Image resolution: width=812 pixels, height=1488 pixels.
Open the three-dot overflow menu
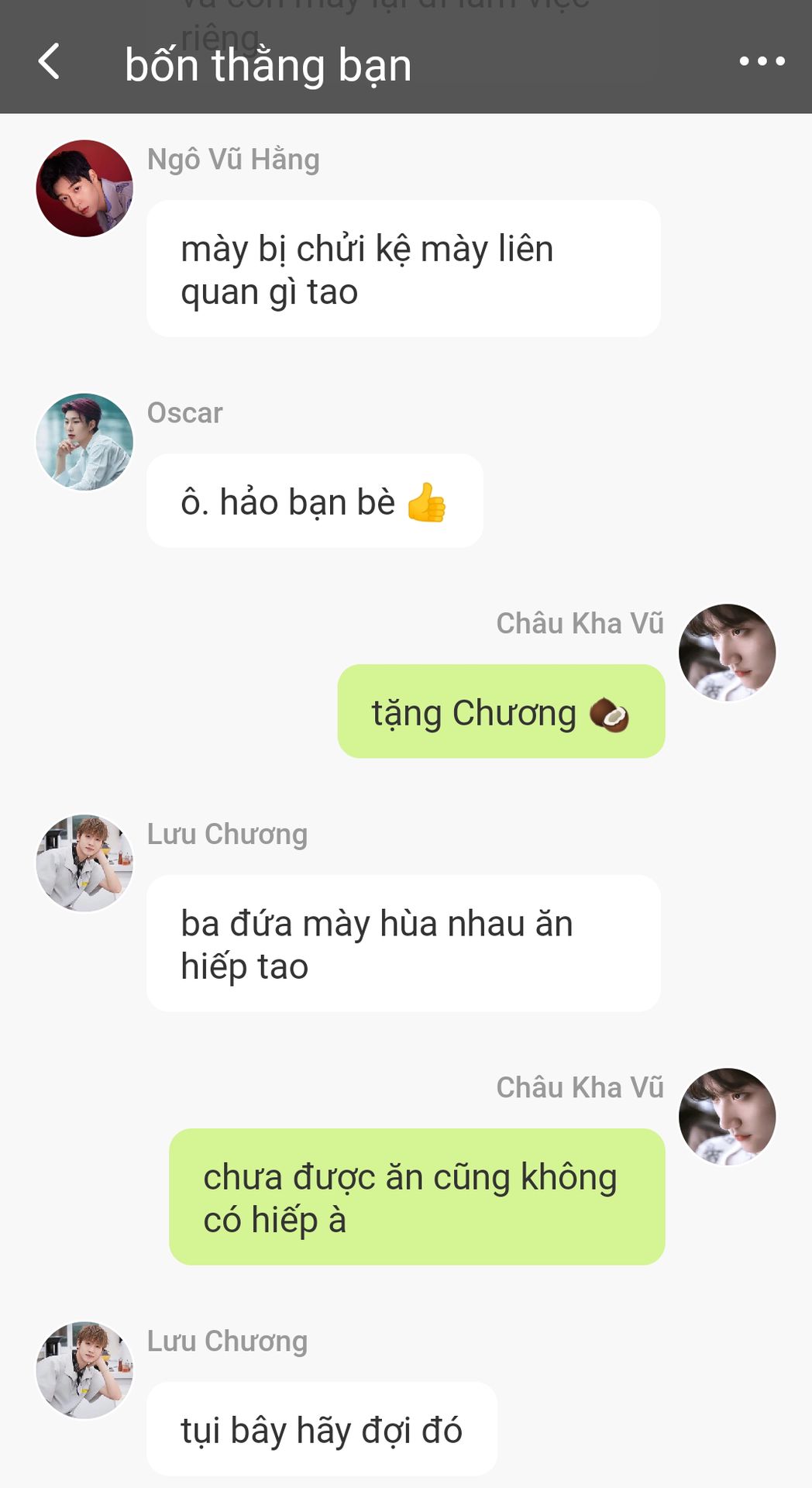coord(762,61)
